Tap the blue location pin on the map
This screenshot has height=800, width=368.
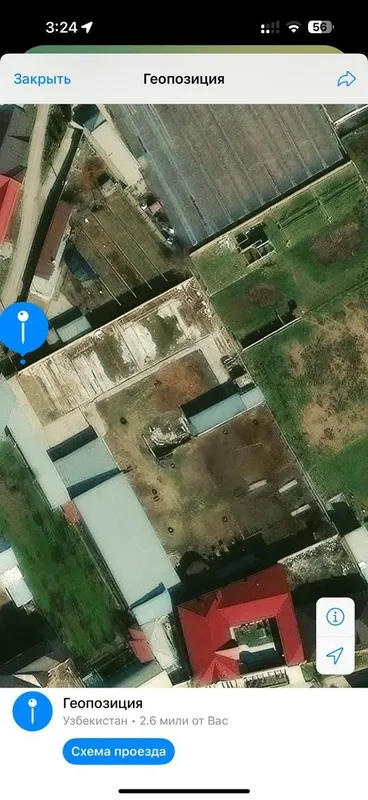point(23,330)
